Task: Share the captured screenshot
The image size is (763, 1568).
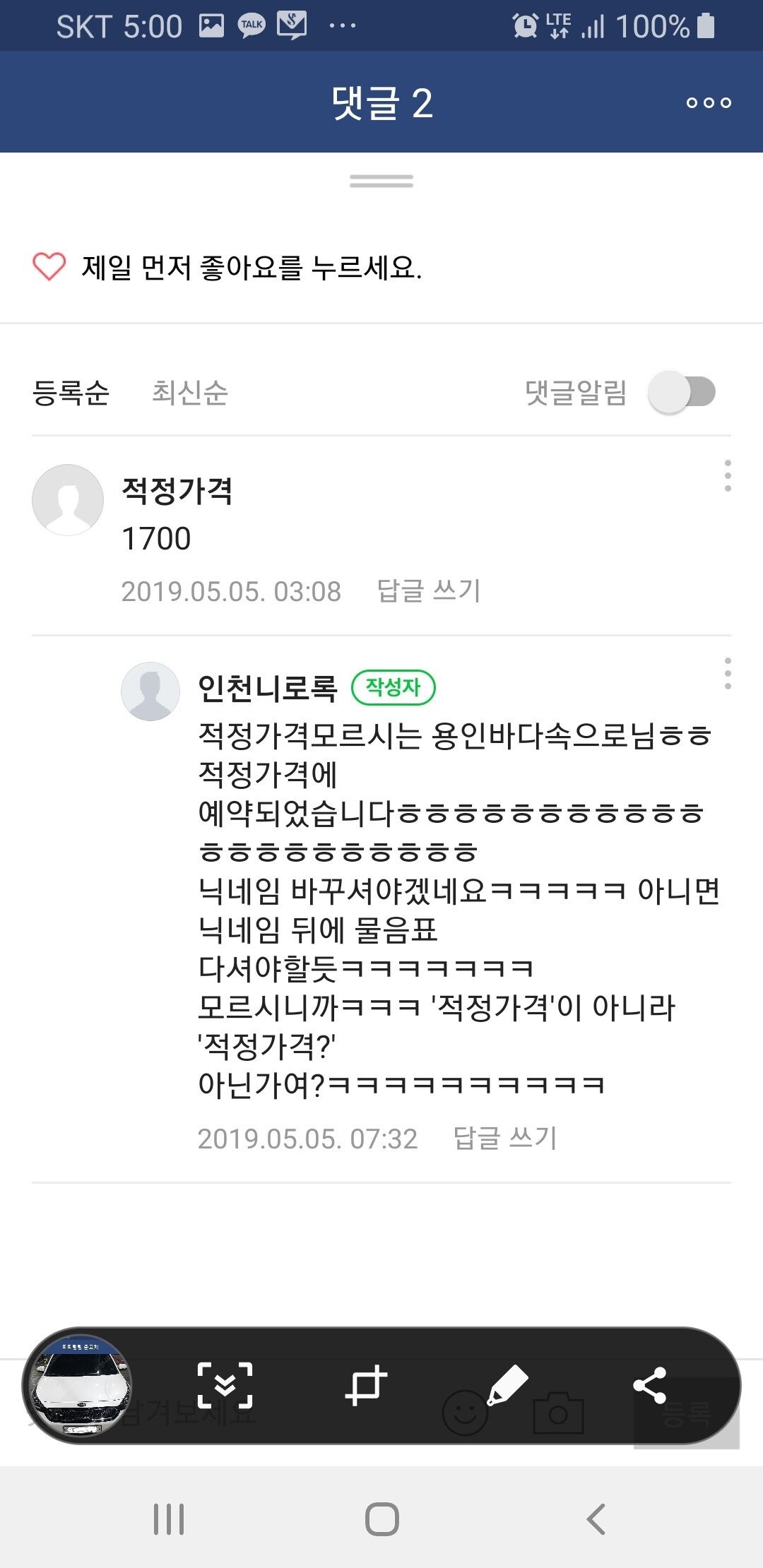Action: [650, 1386]
